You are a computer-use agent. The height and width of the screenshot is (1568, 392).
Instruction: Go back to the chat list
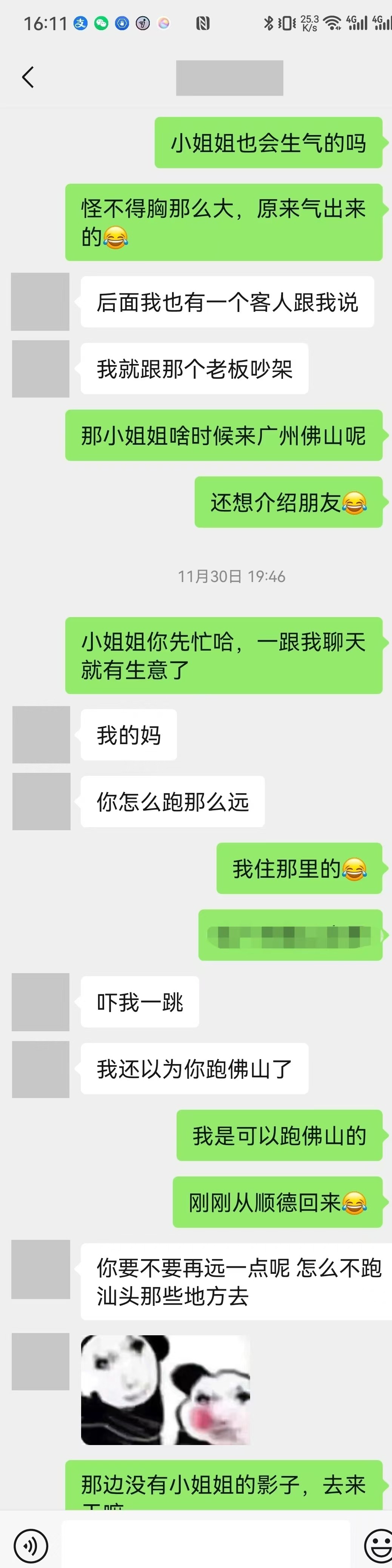(x=28, y=77)
